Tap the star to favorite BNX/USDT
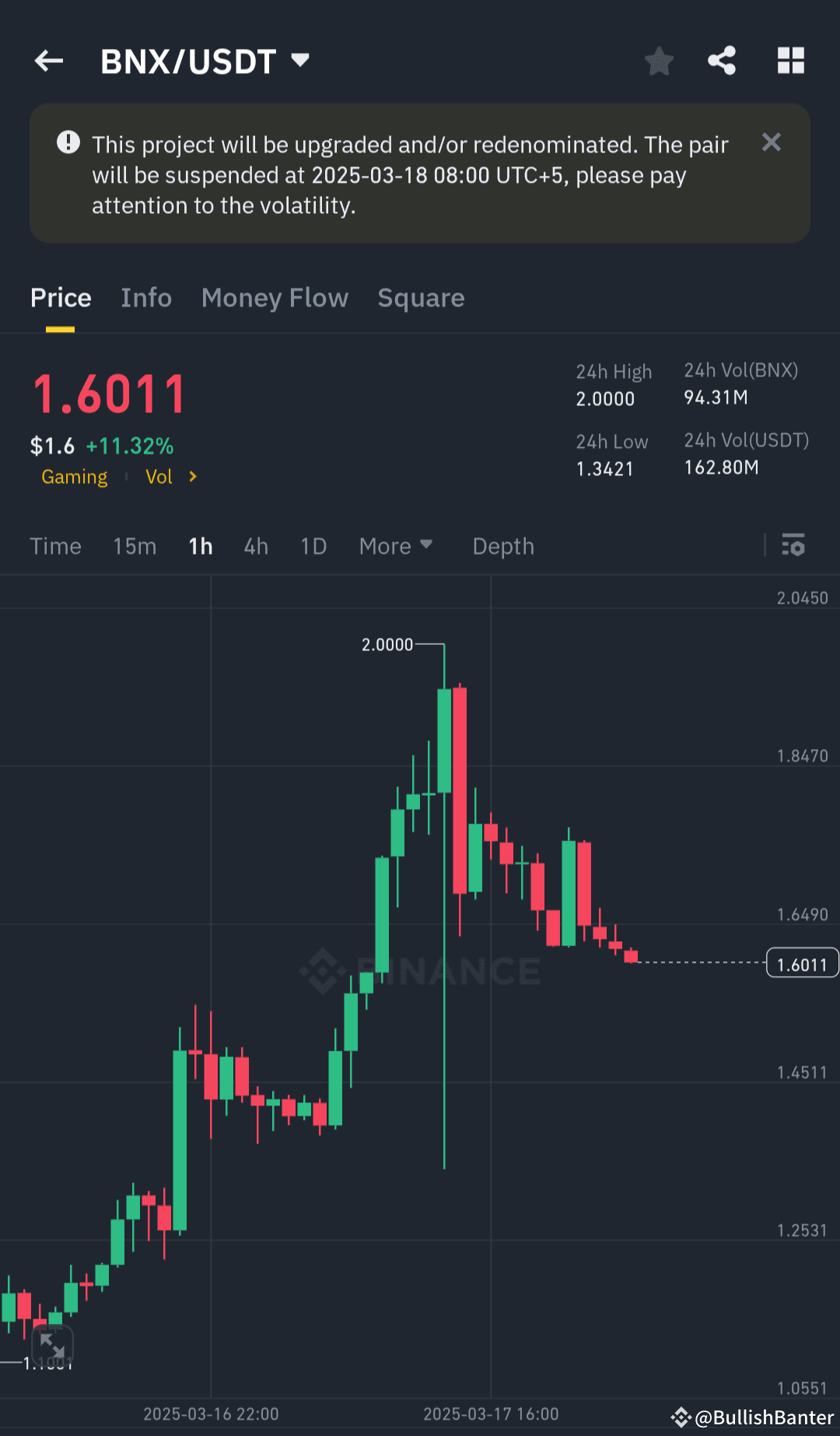 [660, 61]
